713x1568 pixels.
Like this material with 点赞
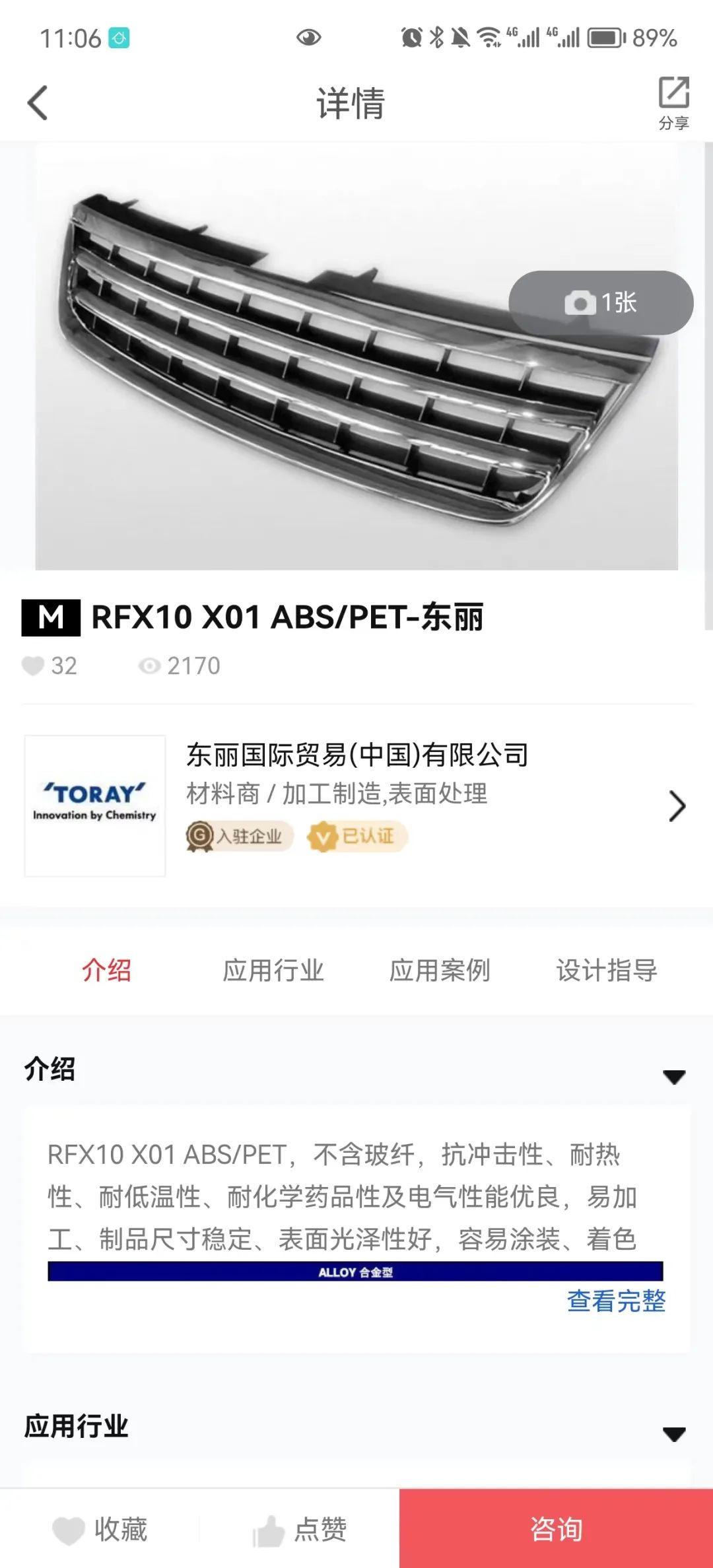click(x=300, y=1529)
